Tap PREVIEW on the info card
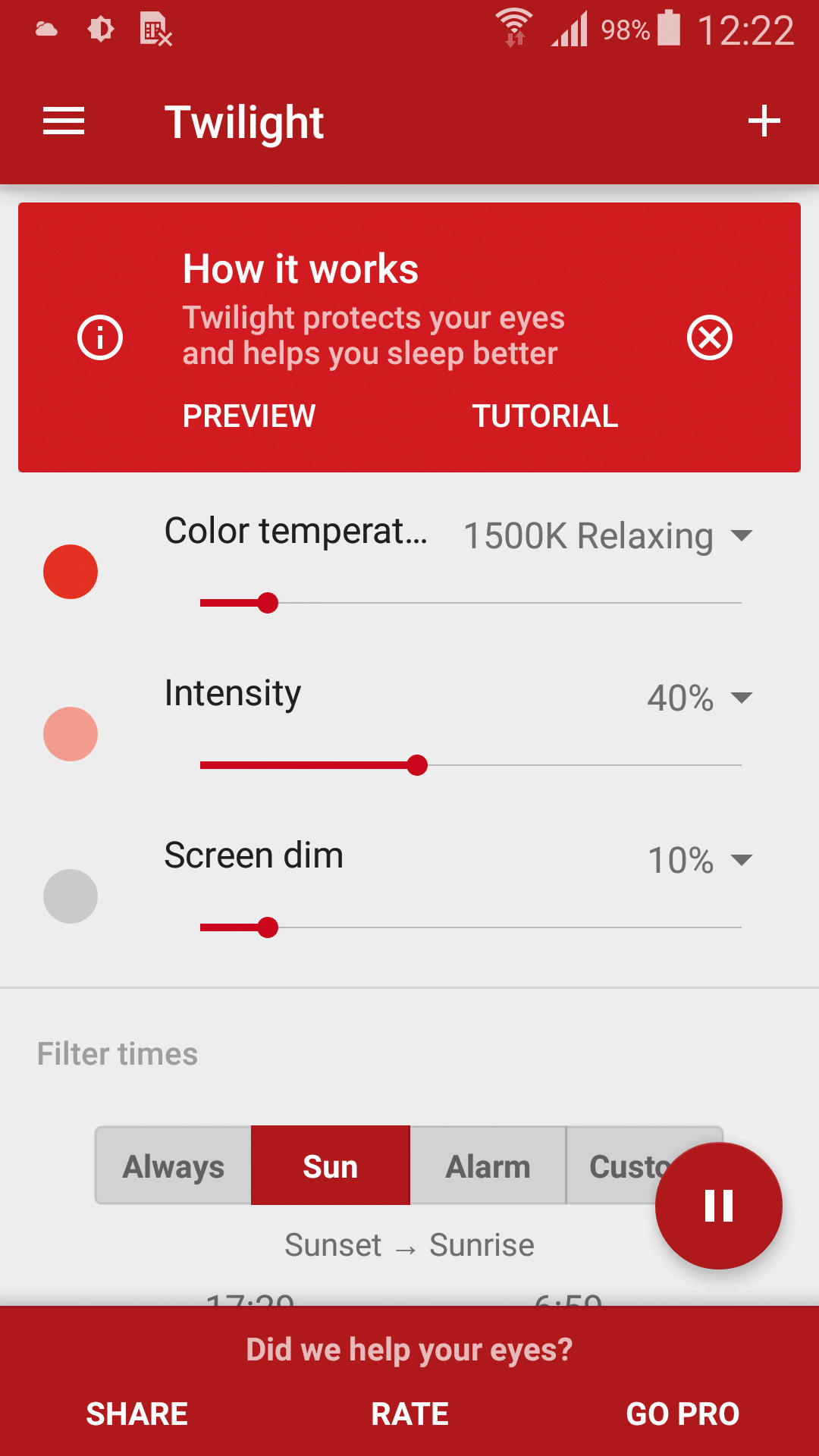The image size is (819, 1456). pyautogui.click(x=249, y=416)
